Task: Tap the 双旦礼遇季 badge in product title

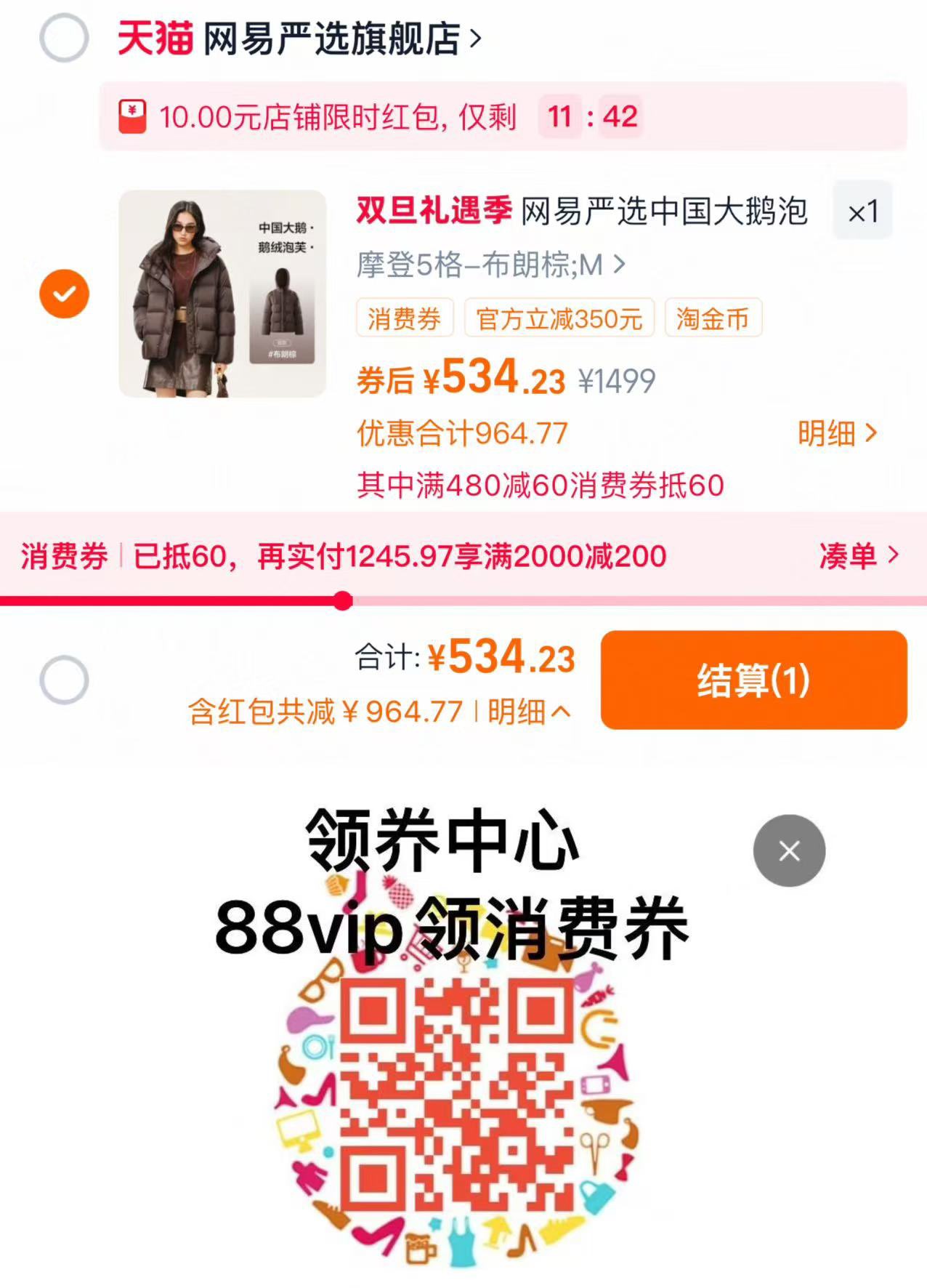Action: [x=434, y=212]
